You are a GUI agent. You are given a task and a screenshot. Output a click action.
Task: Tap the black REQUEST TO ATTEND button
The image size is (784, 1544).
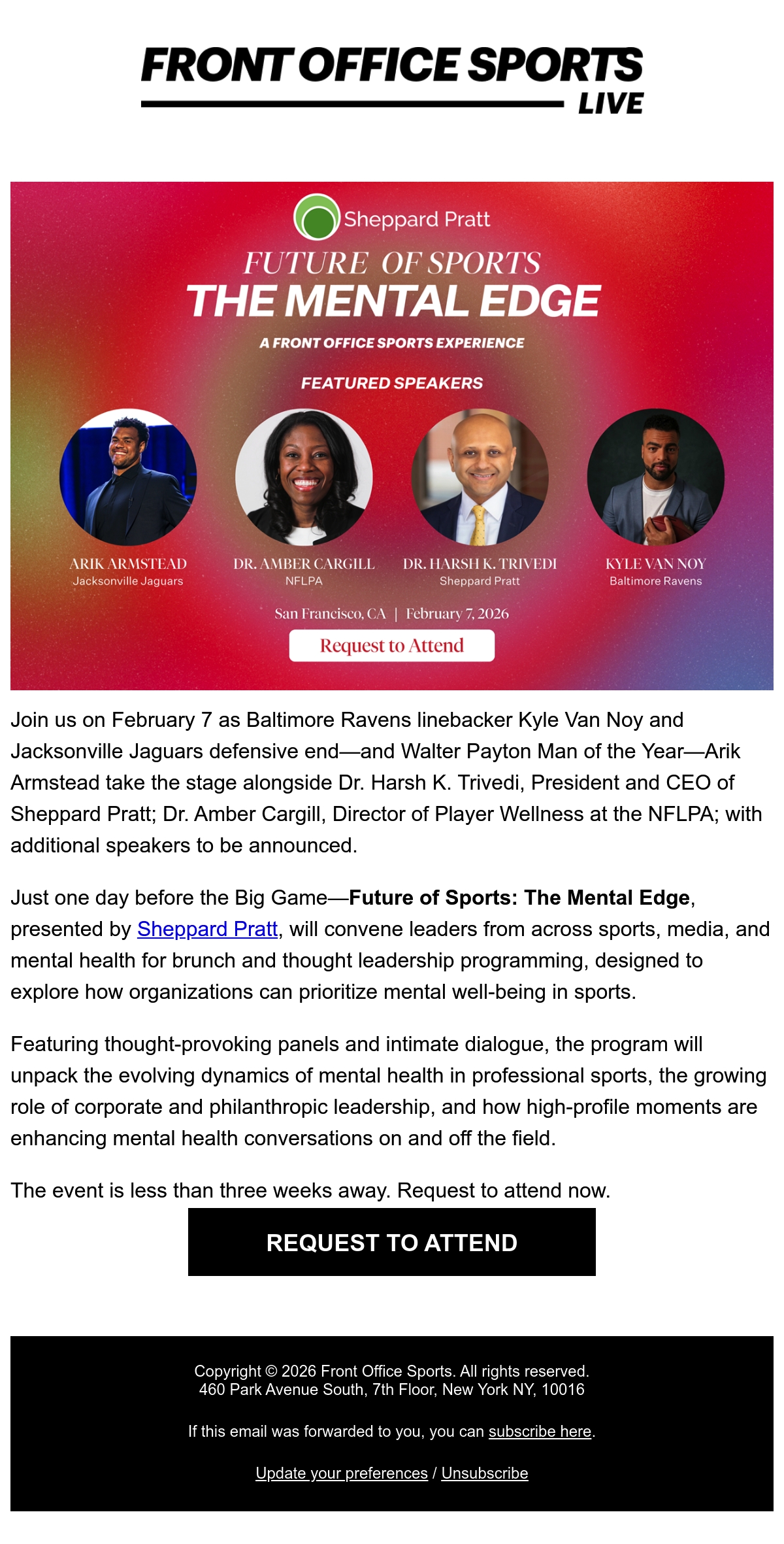[392, 1242]
